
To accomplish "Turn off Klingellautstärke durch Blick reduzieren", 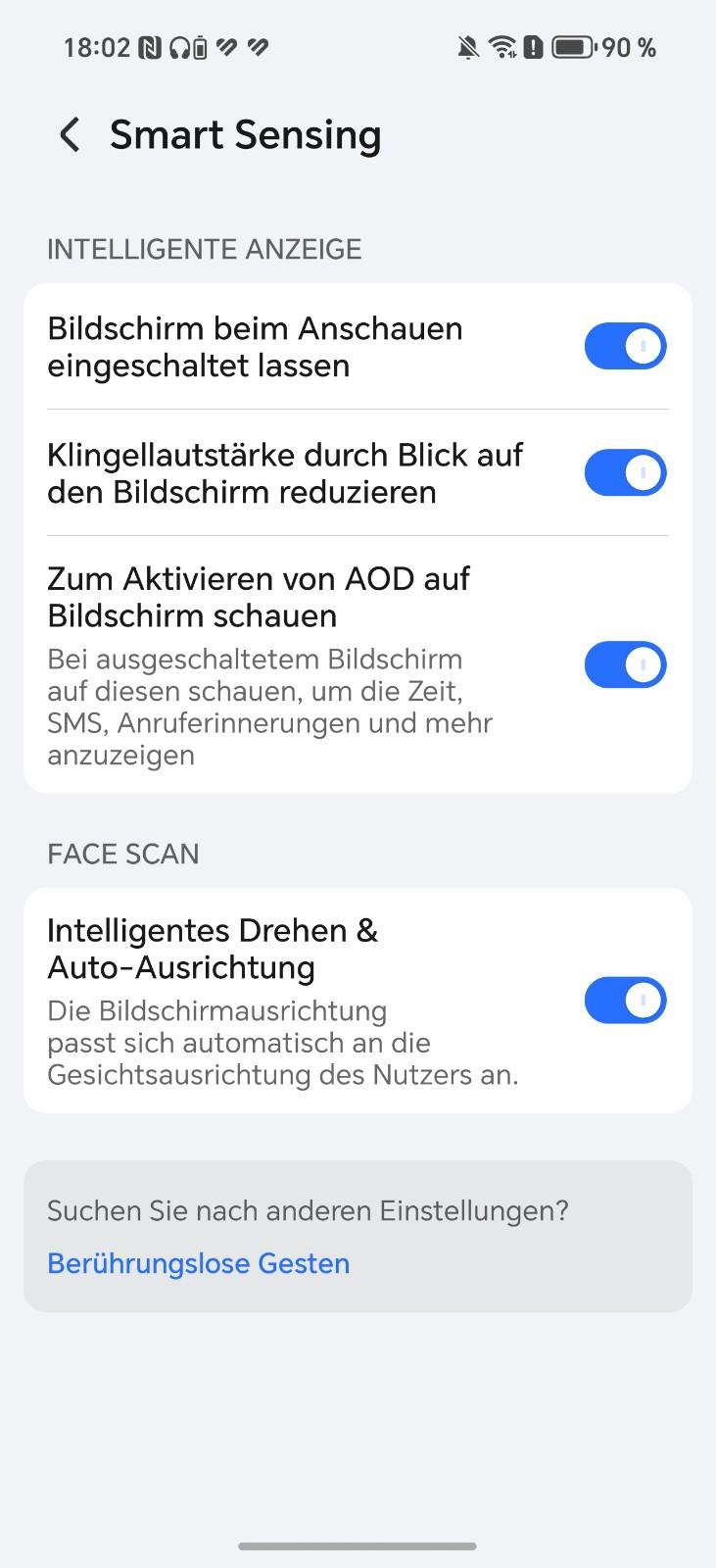I will click(x=625, y=473).
